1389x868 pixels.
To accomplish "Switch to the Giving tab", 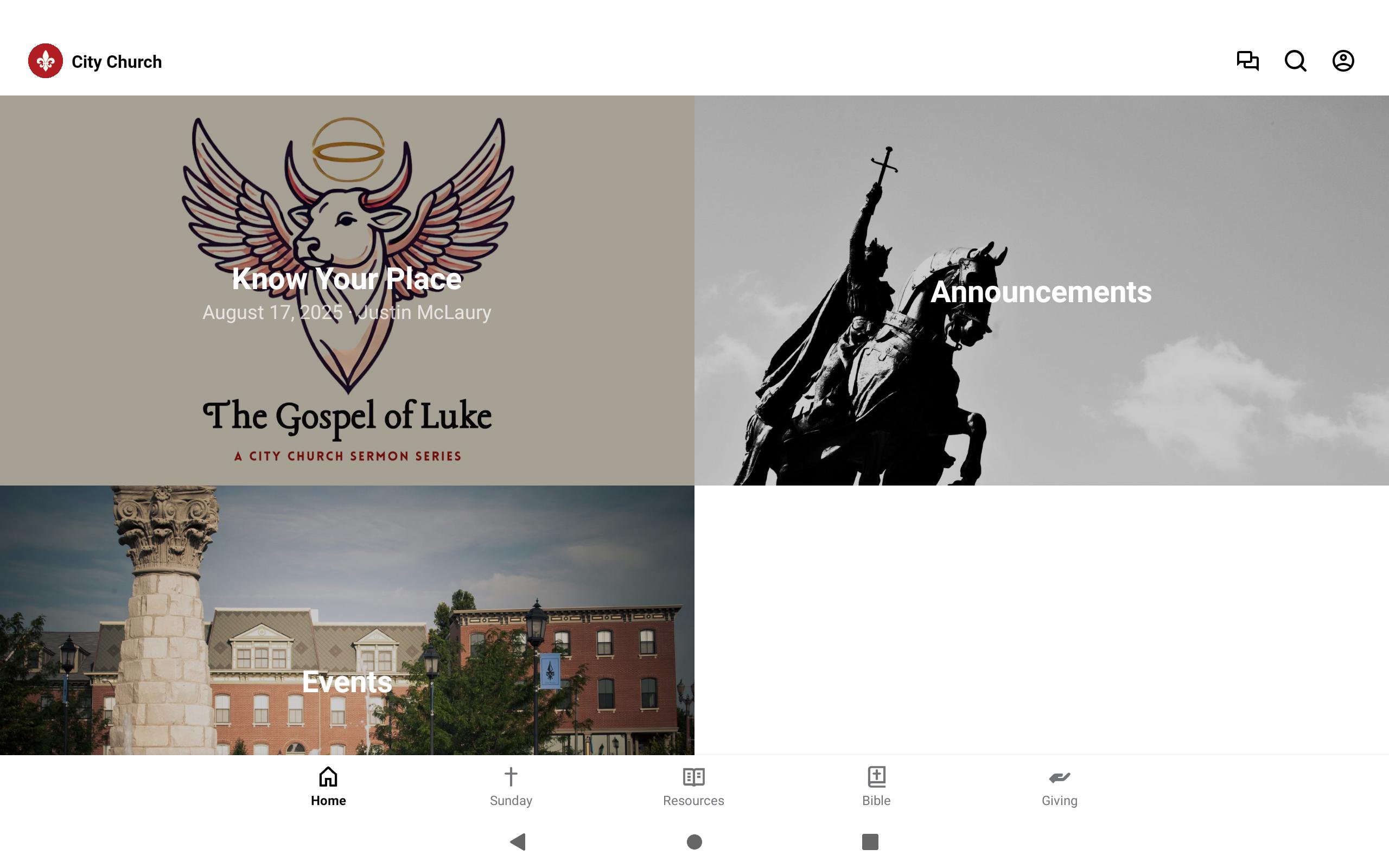I will coord(1059,787).
